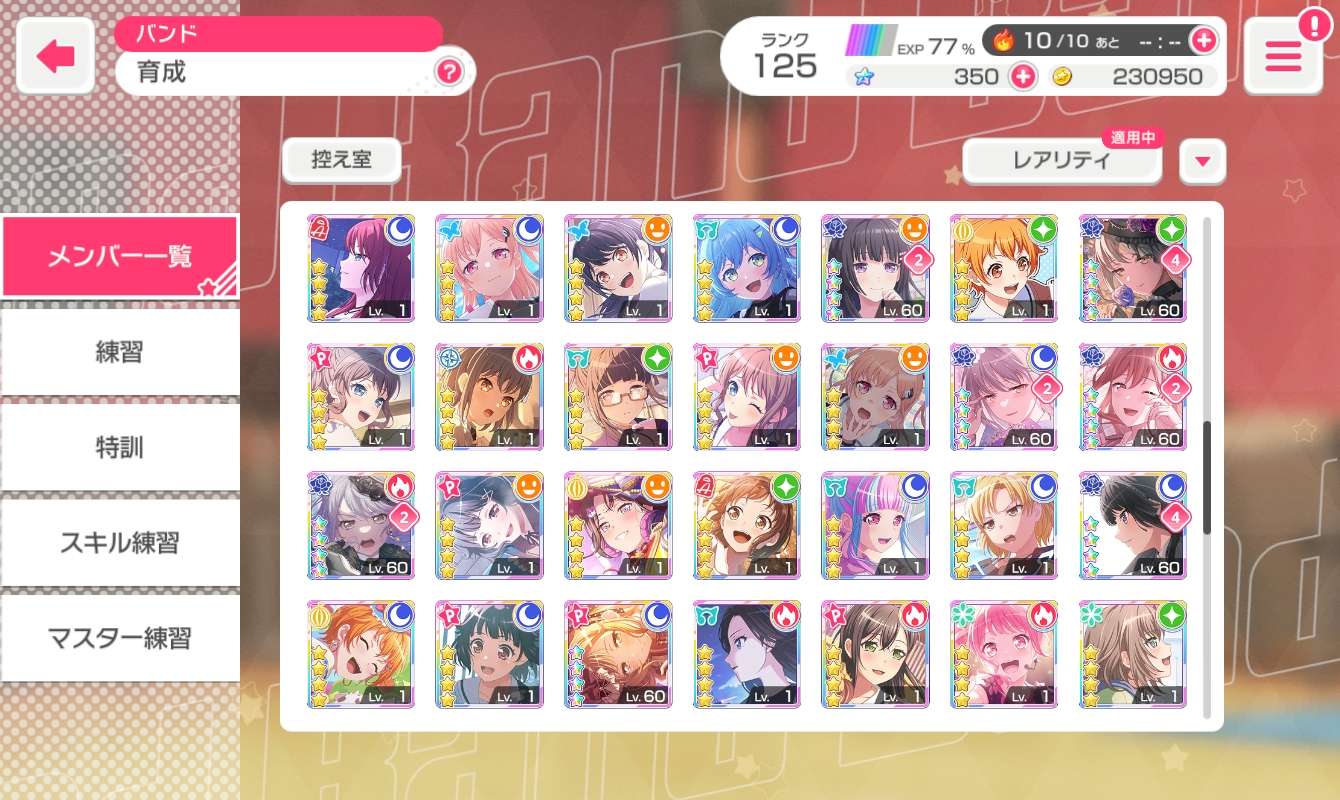Image resolution: width=1340 pixels, height=800 pixels.
Task: Add more stars with the plus button
Action: pyautogui.click(x=1022, y=77)
